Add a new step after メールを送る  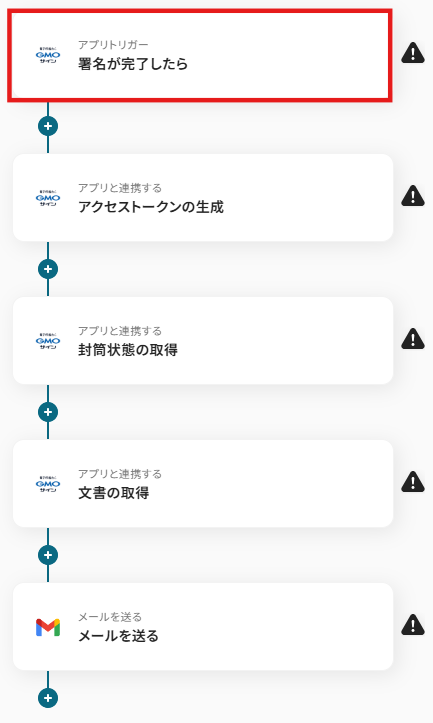click(x=48, y=698)
